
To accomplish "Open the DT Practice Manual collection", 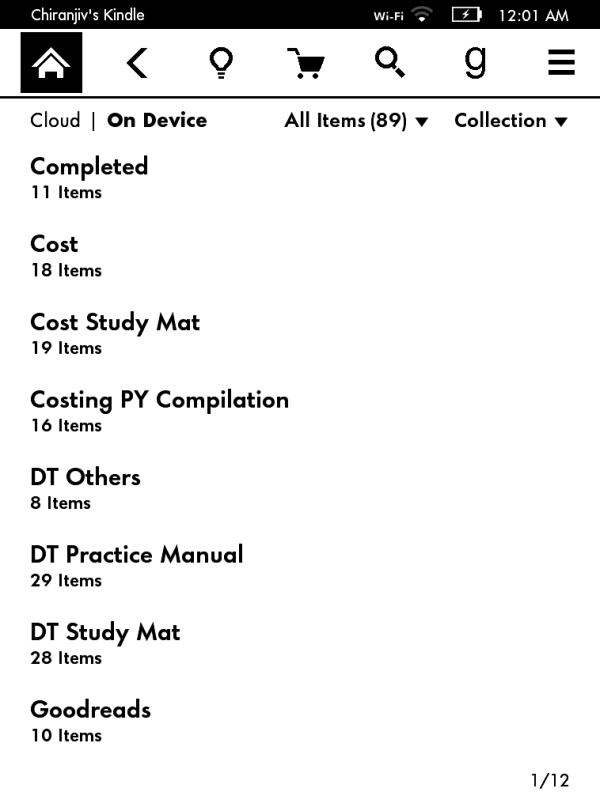I will 137,564.
